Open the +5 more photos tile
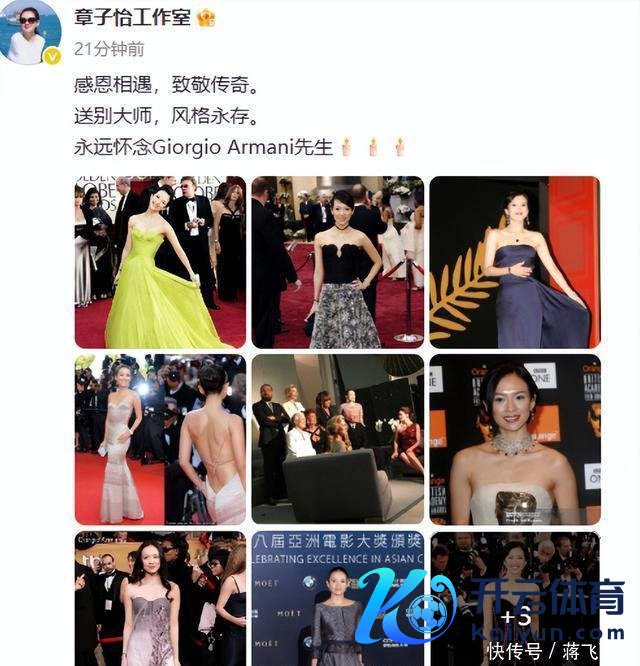Screen dimensions: 640x666 point(514,598)
